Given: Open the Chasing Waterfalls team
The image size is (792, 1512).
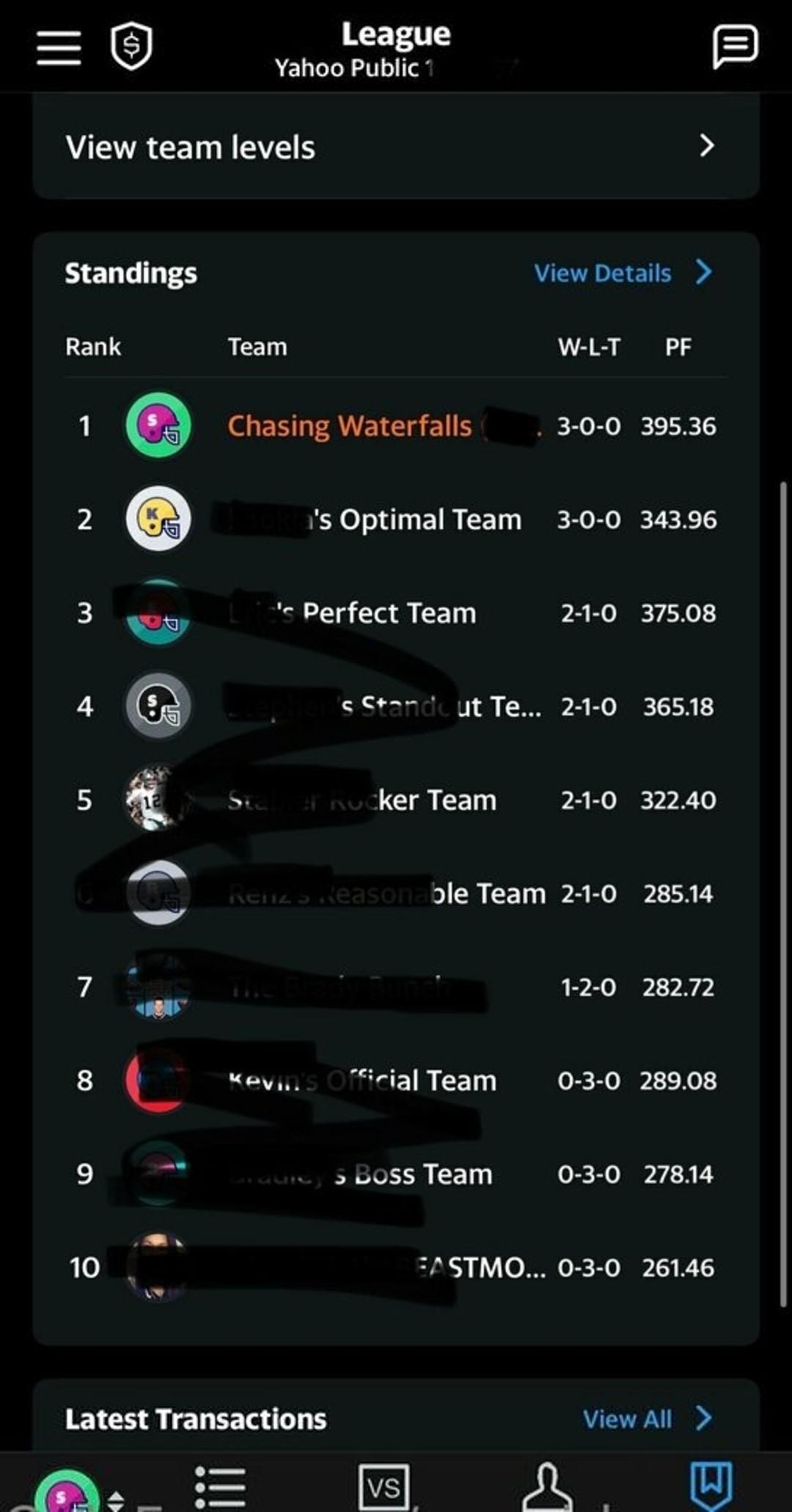Looking at the screenshot, I should (x=350, y=426).
